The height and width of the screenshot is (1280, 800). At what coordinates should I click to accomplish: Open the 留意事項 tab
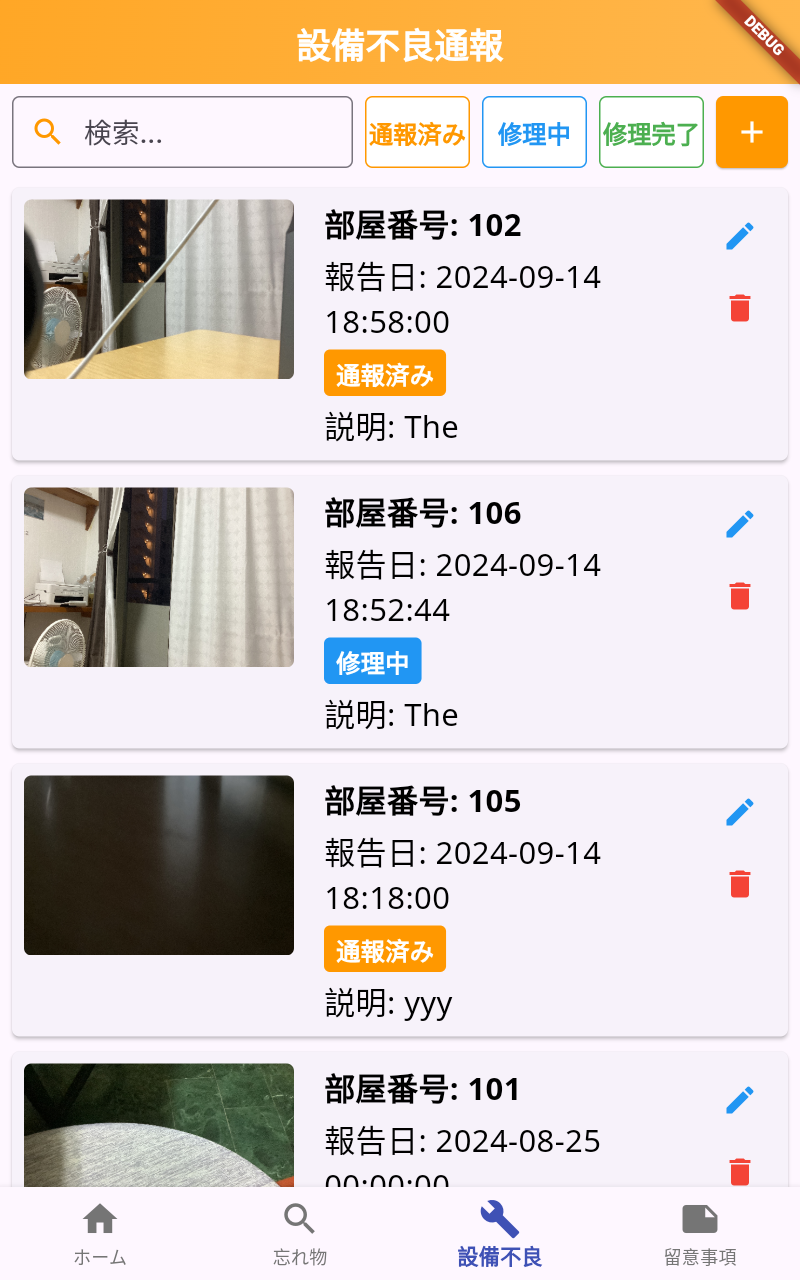click(700, 1235)
